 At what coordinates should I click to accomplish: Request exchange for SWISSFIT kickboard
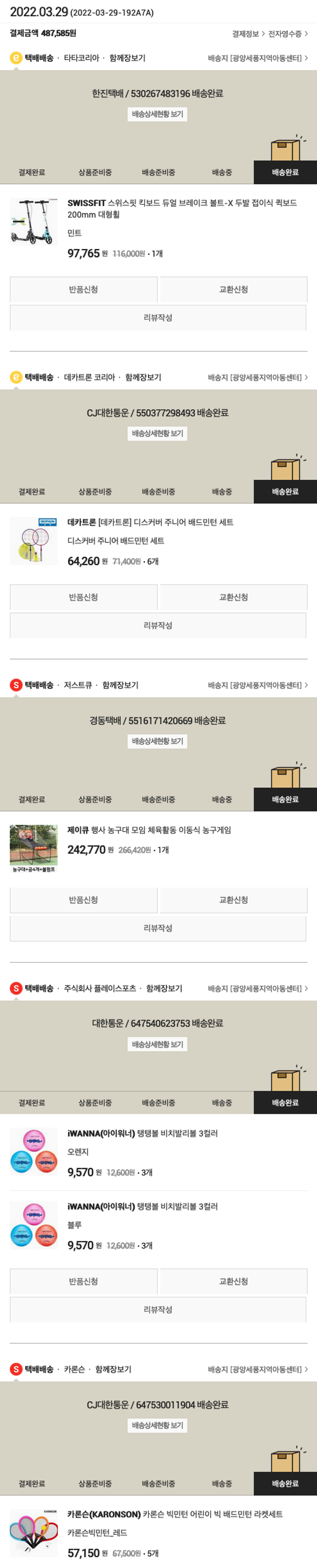pos(233,289)
